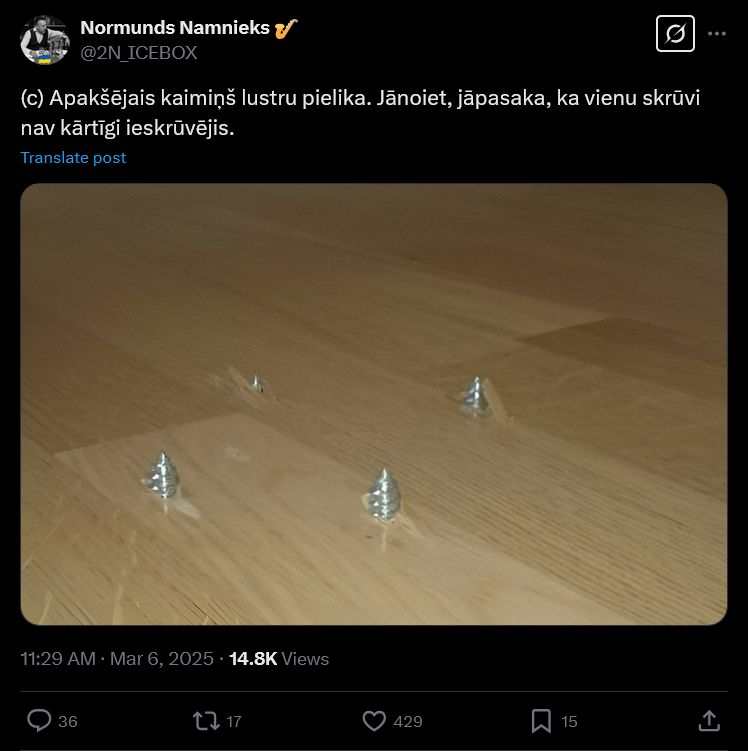Screen dimensions: 748x751
Task: Open Normunds Namnieks' profile picture
Action: (44, 40)
